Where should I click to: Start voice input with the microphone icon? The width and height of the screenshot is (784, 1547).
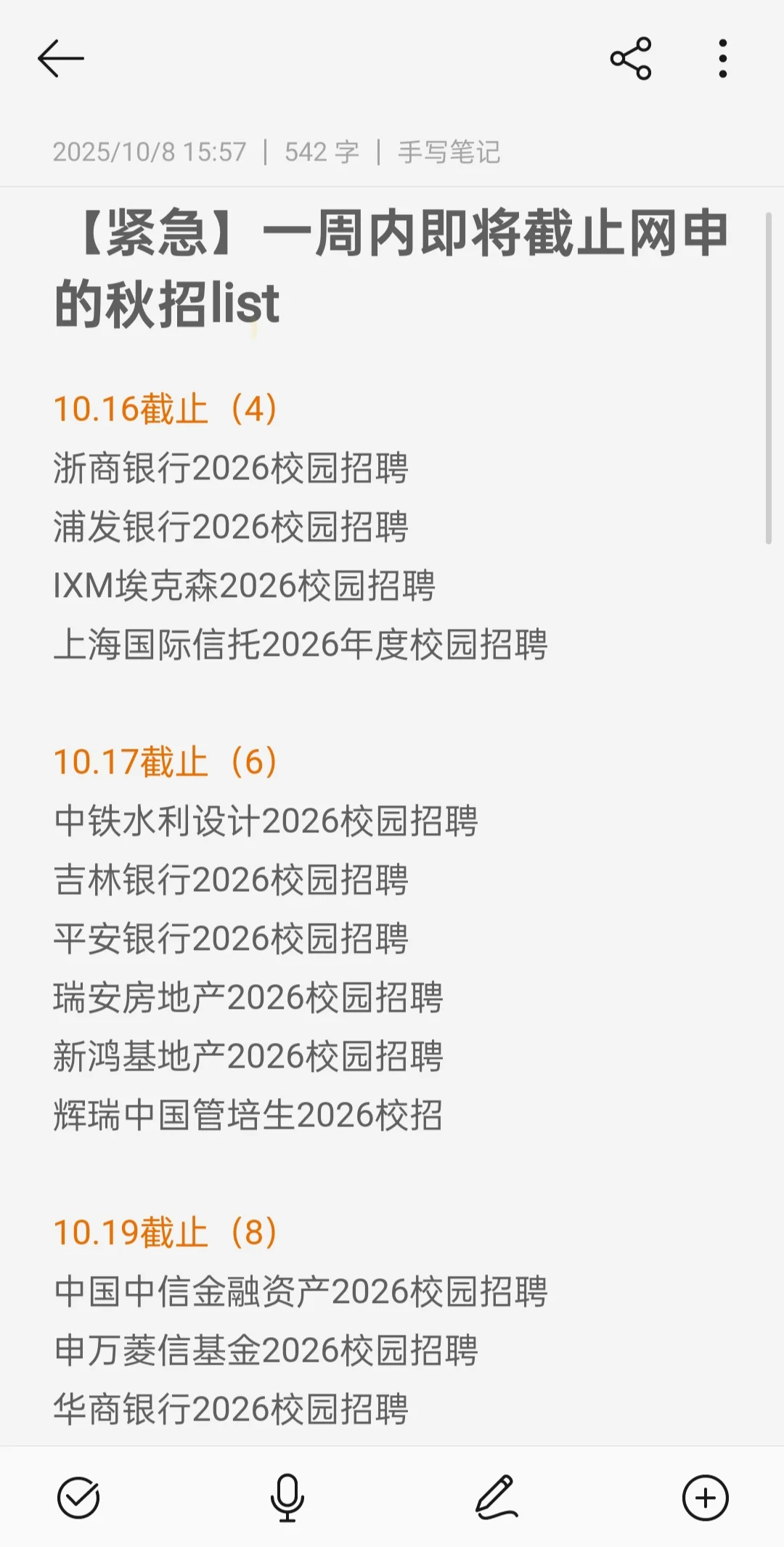click(x=287, y=1498)
